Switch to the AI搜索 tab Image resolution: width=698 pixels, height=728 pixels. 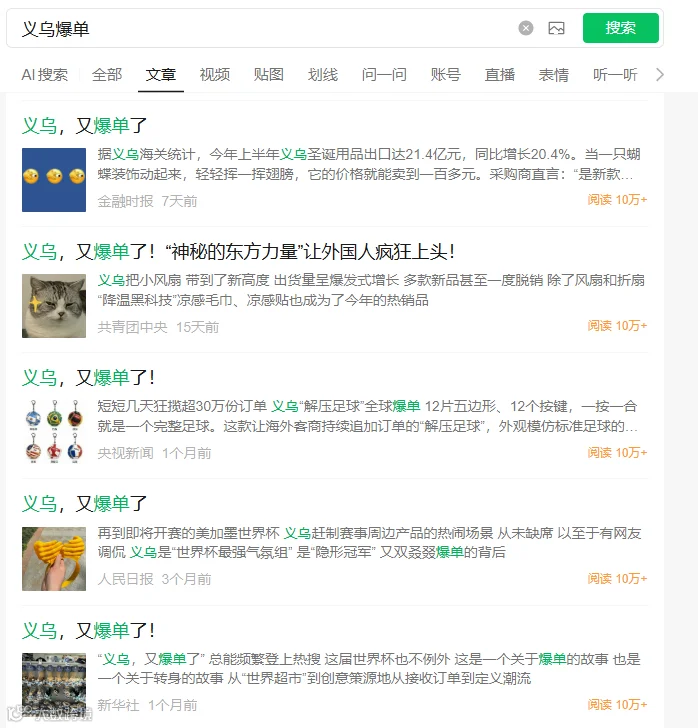pyautogui.click(x=45, y=74)
